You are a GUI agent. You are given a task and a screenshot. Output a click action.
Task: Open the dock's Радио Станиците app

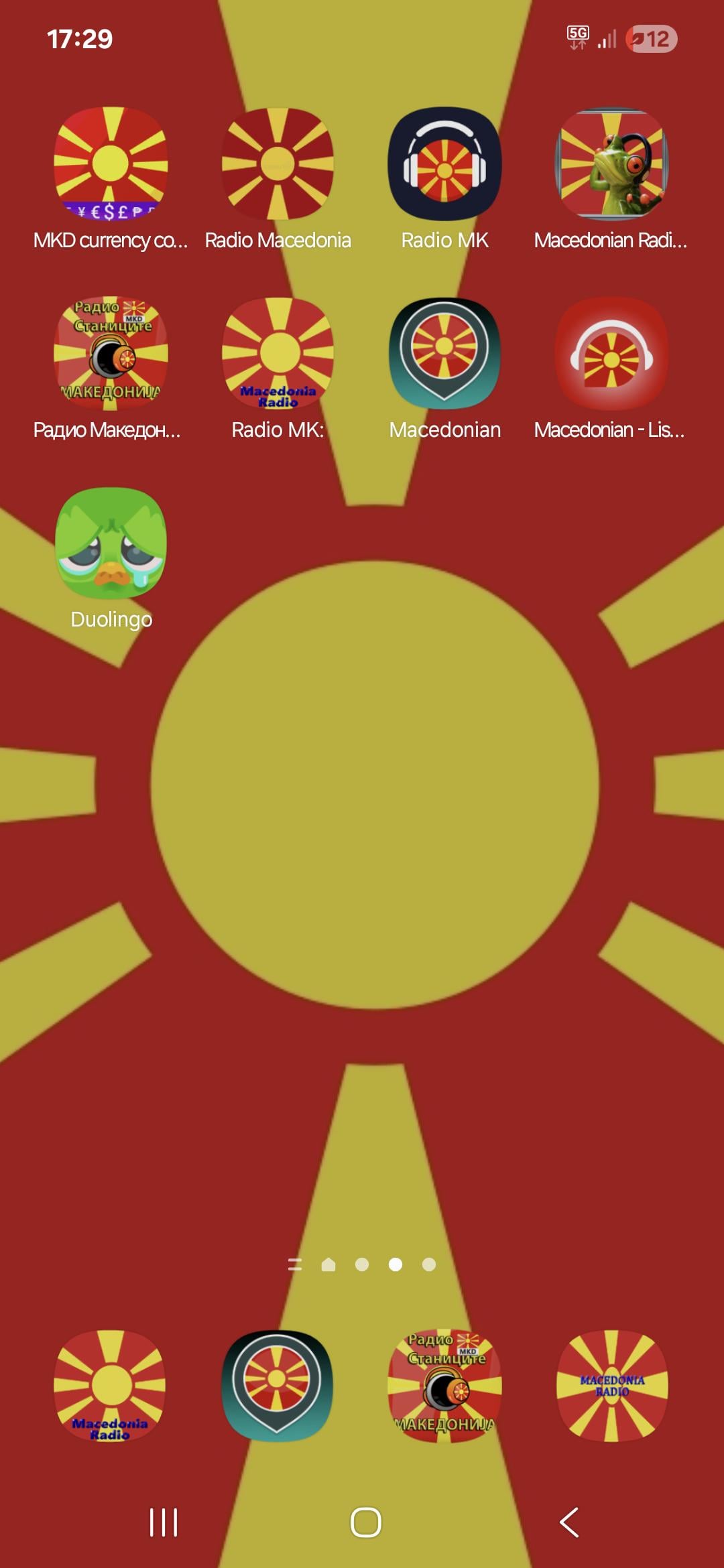coord(444,1386)
